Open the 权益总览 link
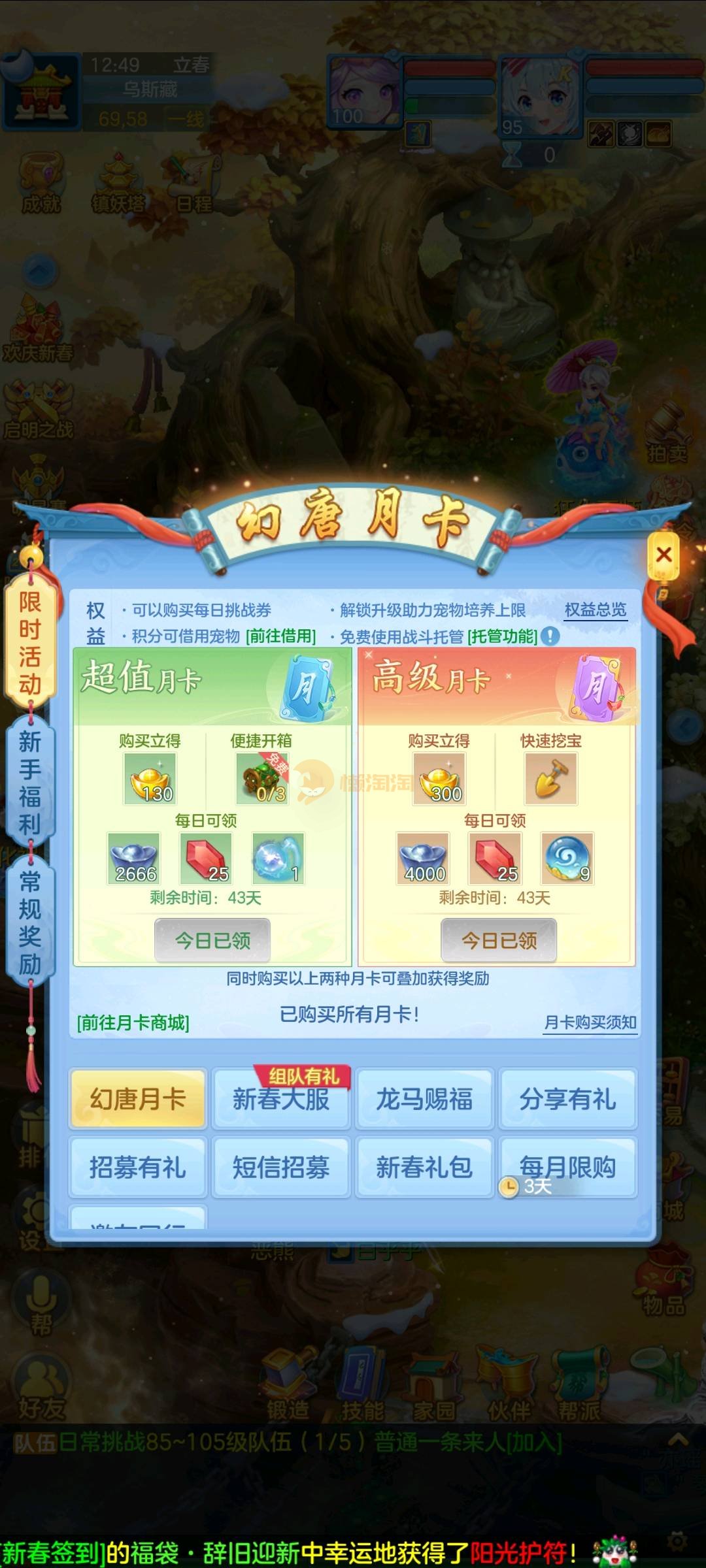Viewport: 706px width, 1568px height. [595, 610]
